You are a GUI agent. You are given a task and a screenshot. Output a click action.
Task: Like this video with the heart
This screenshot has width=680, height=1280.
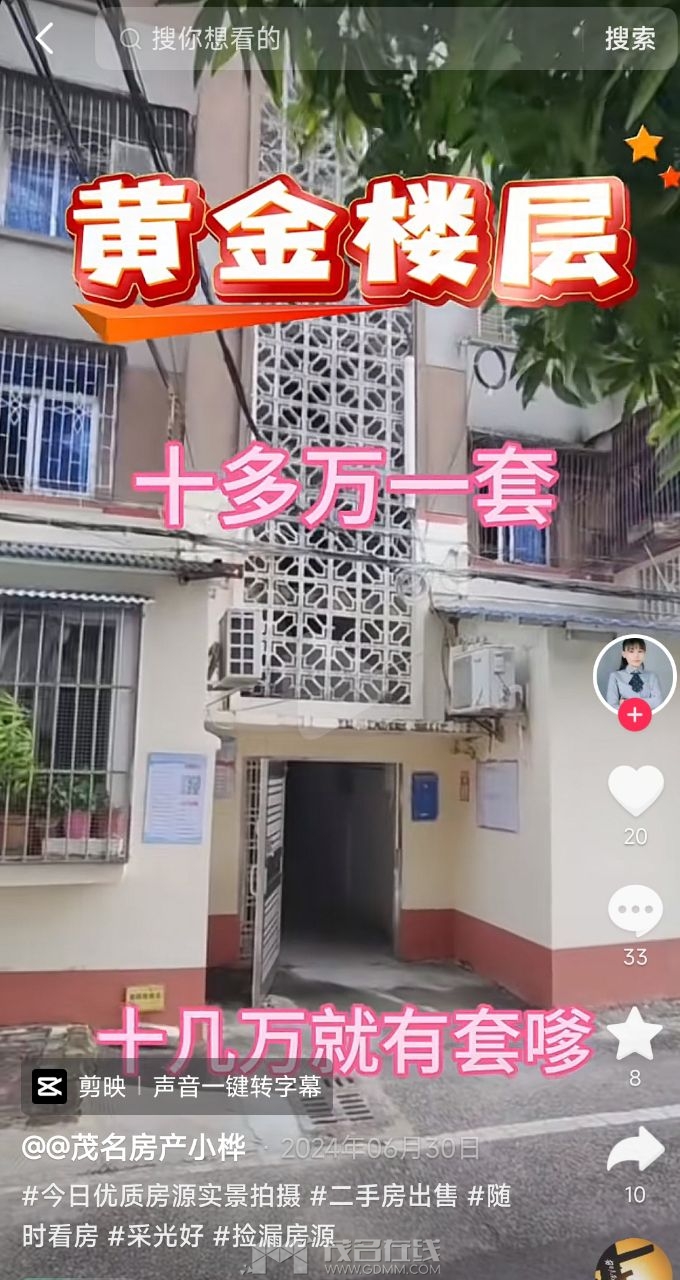635,792
